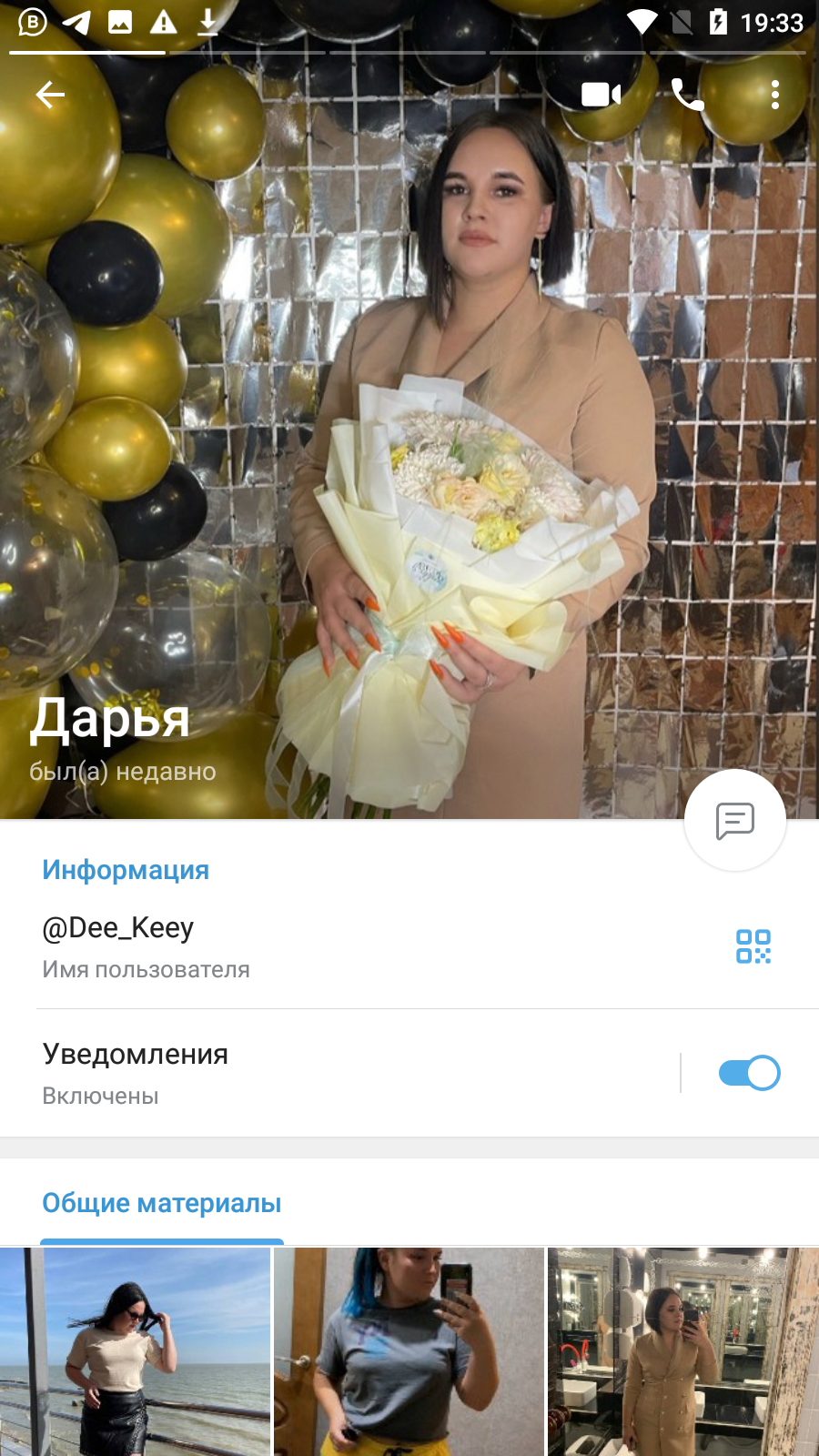The image size is (819, 1456).
Task: Disable notifications with the switch
Action: 749,1073
